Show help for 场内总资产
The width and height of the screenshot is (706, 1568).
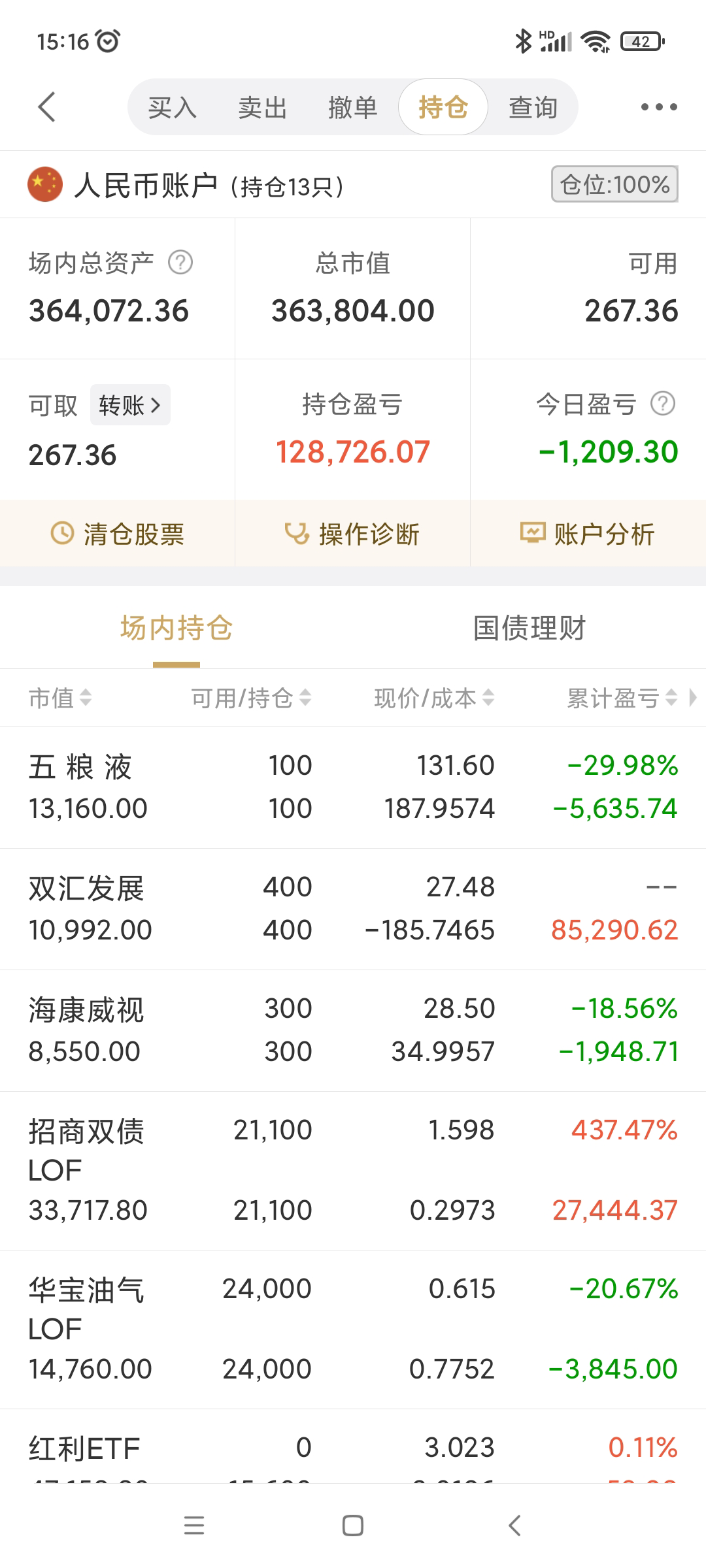180,263
